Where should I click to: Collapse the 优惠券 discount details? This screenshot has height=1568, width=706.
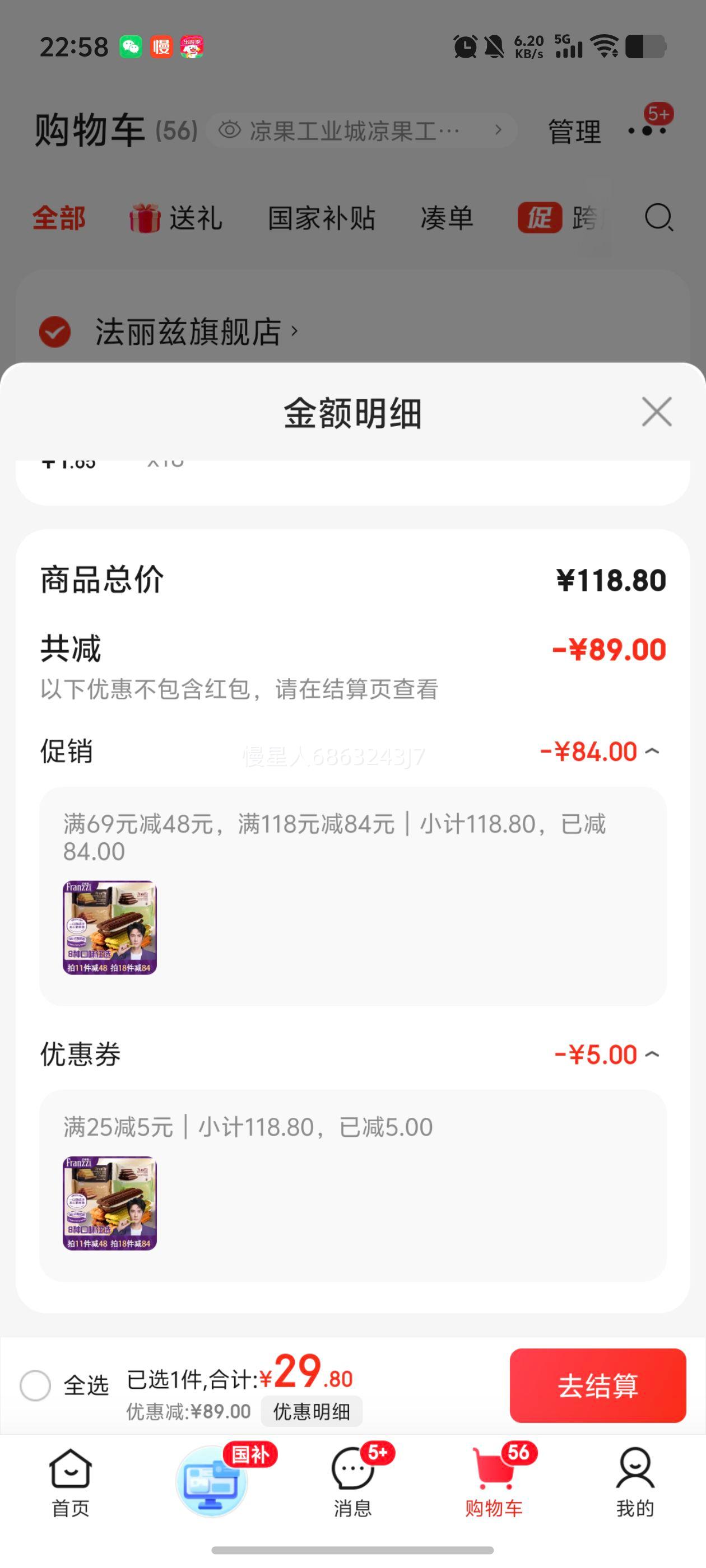[x=652, y=1055]
